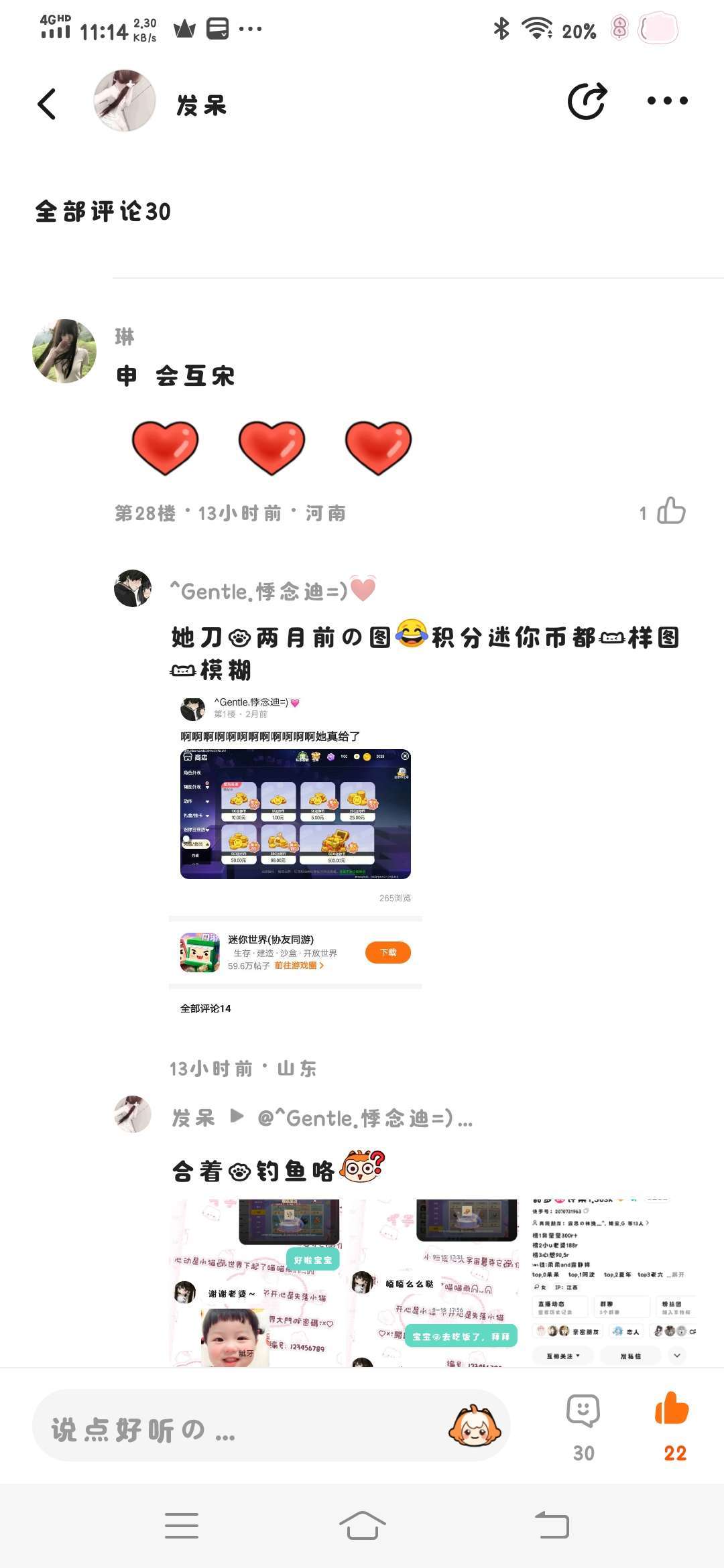Open ^Gentle.悸念迪=)'s avatar in the reply
Image resolution: width=724 pixels, height=1568 pixels.
(133, 588)
